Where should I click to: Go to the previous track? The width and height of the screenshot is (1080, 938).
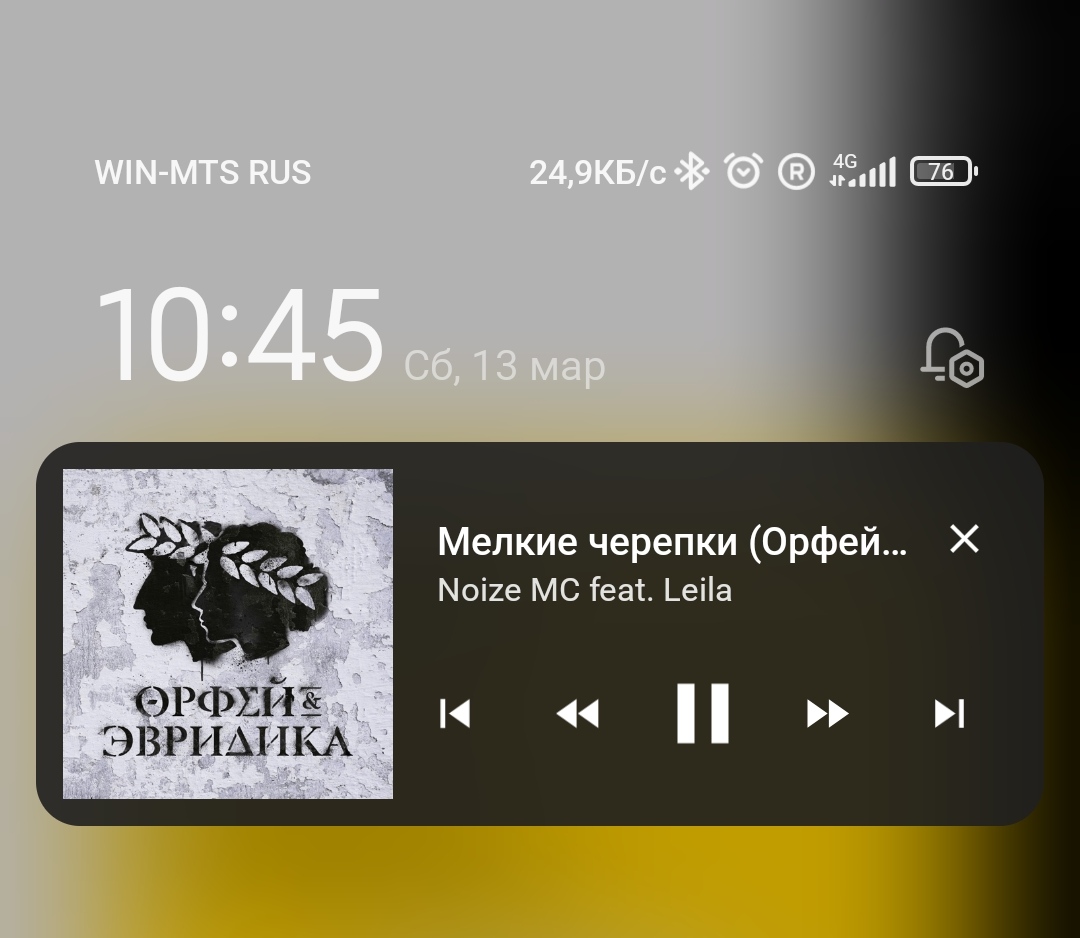(x=455, y=713)
